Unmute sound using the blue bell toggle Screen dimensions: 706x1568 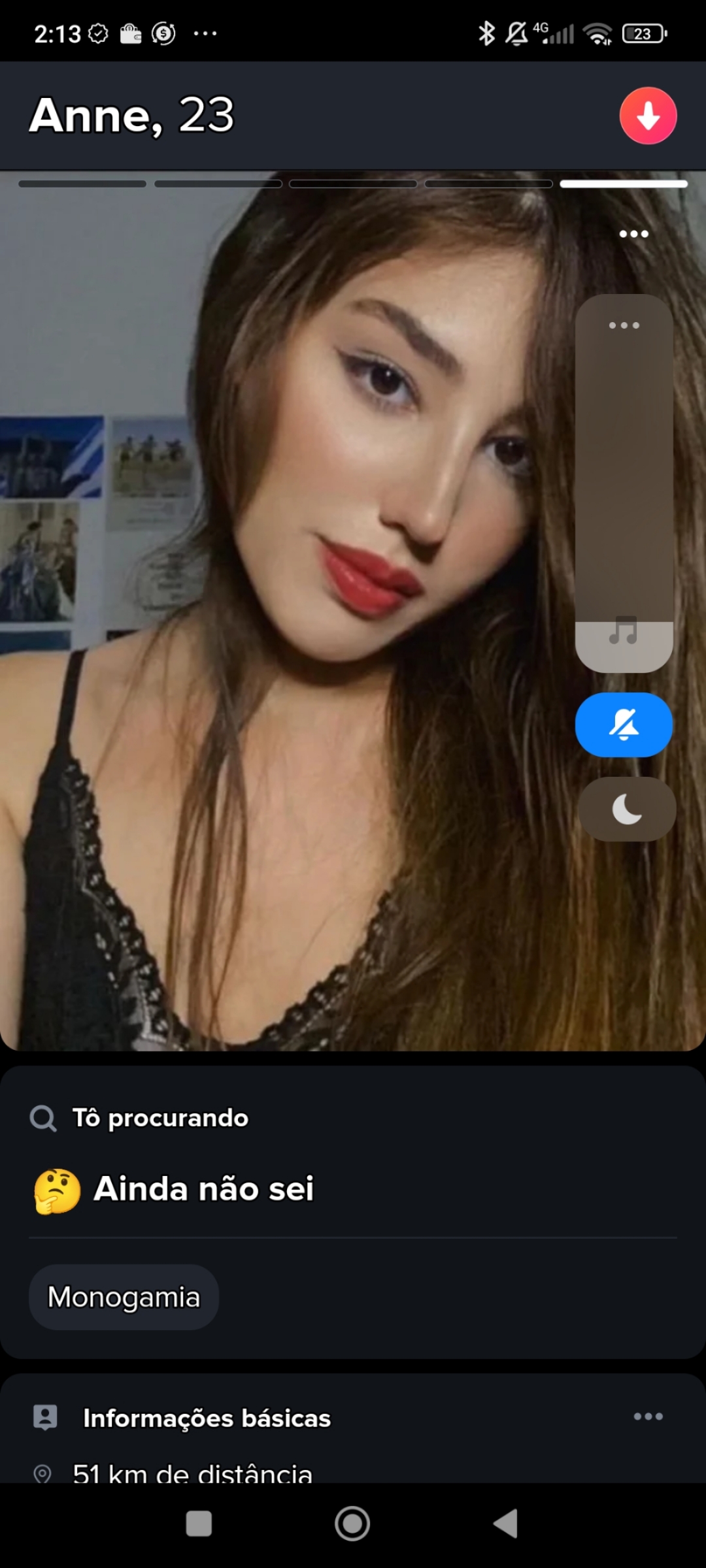click(x=624, y=725)
